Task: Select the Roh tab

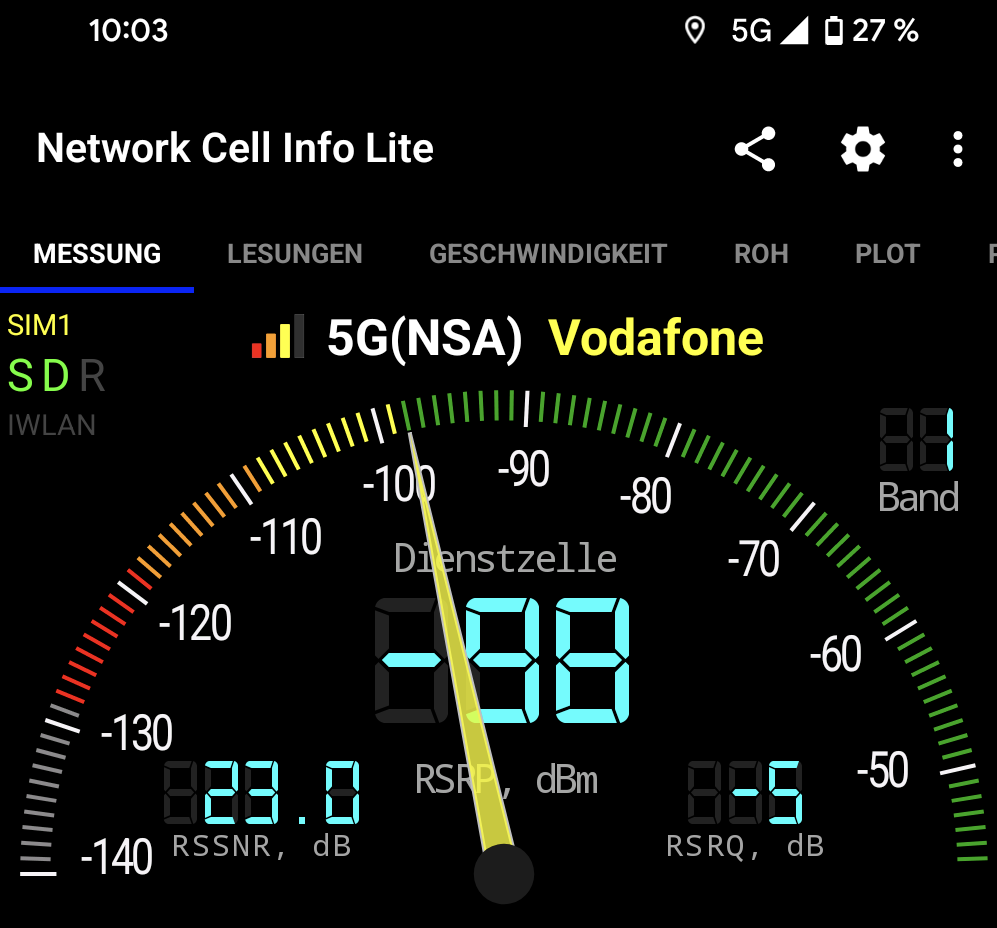Action: point(761,254)
